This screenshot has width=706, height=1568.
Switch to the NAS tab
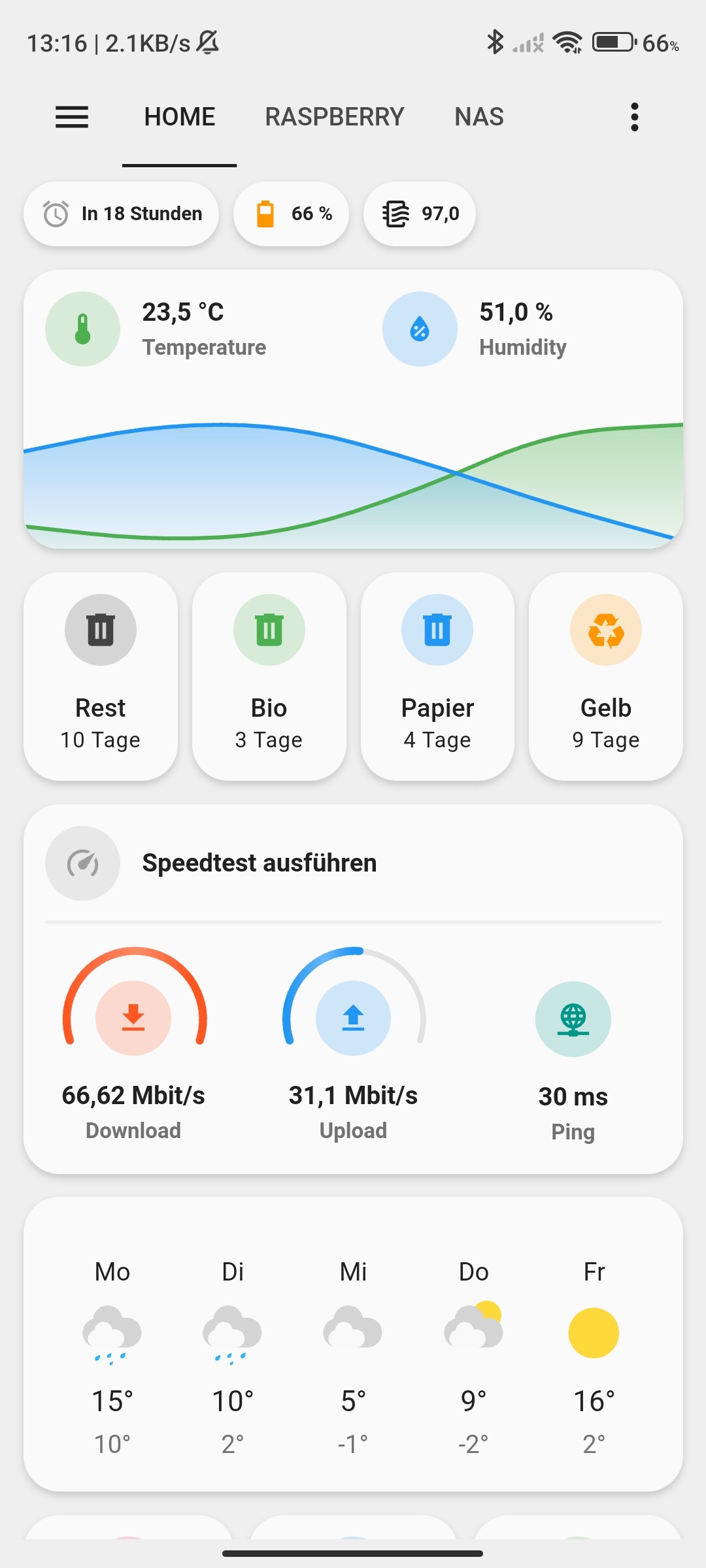point(479,118)
